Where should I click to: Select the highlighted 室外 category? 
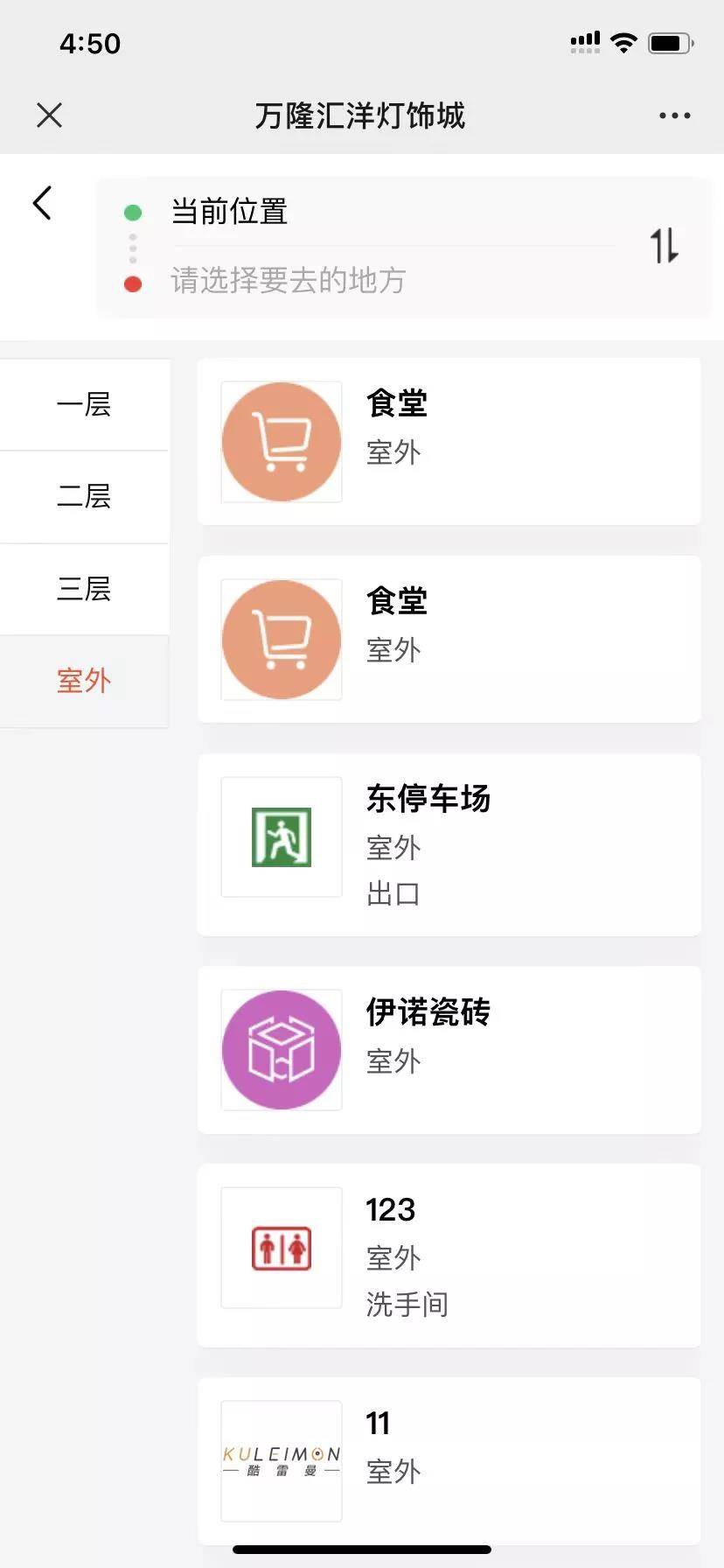[85, 681]
